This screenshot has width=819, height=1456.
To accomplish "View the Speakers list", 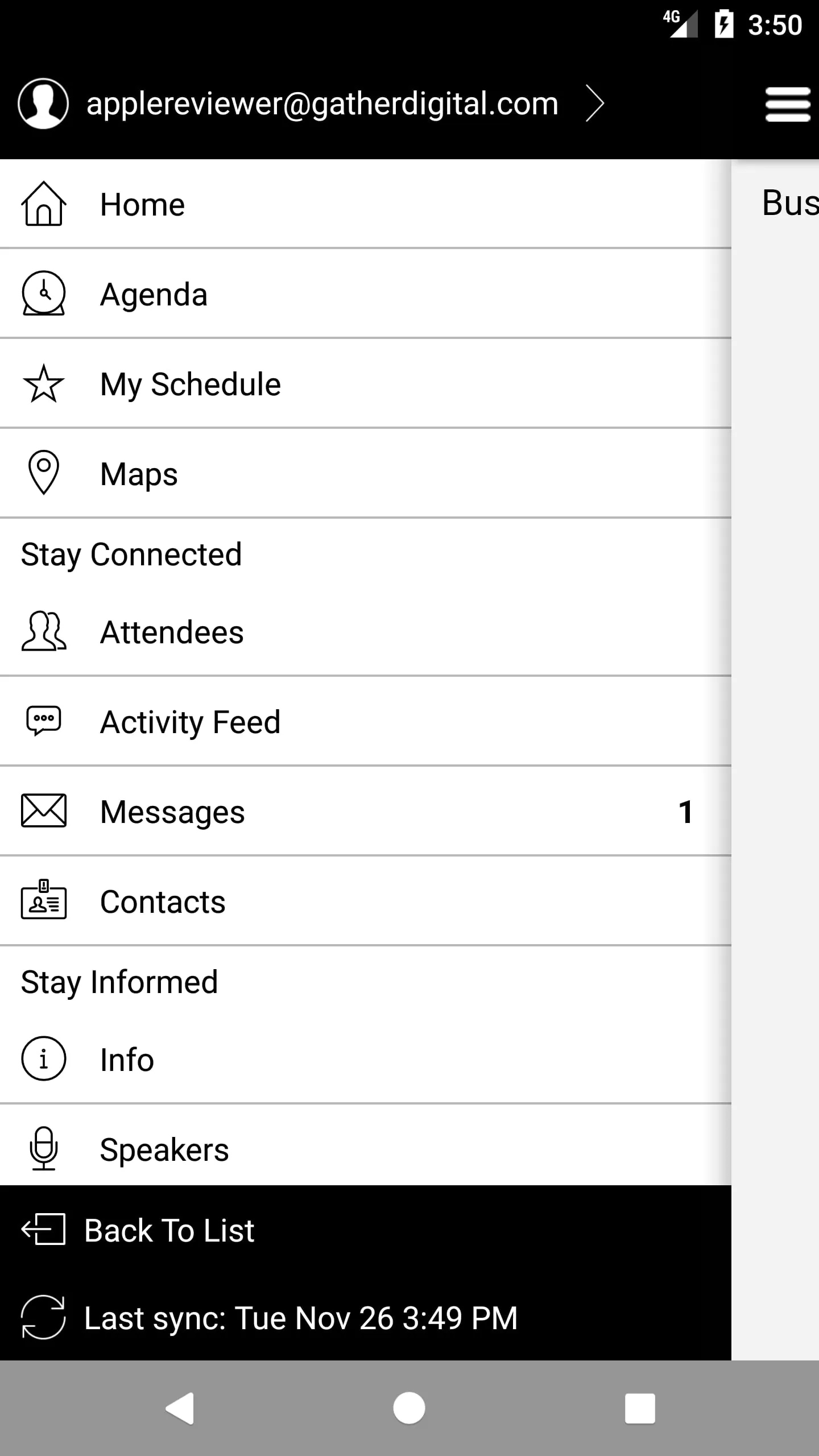I will 364,1149.
